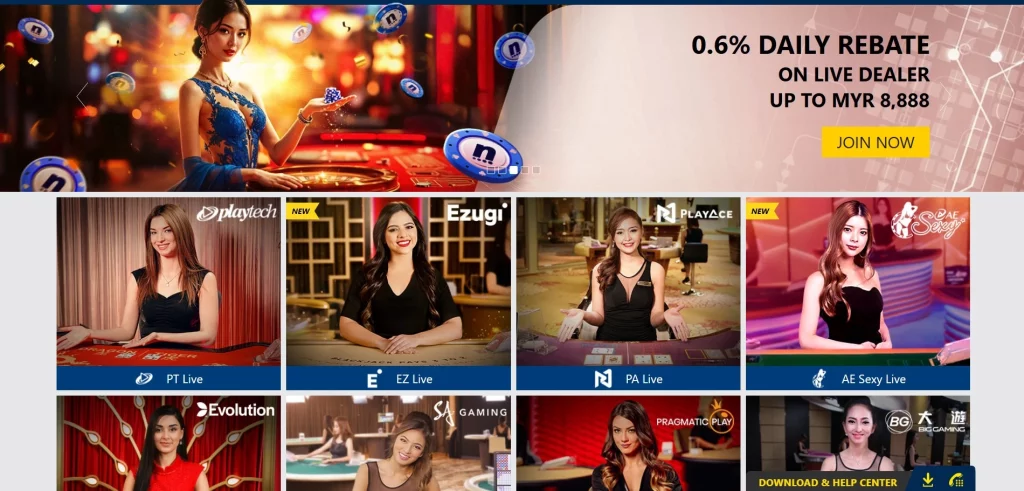The width and height of the screenshot is (1024, 491).
Task: Go to the previous banner slide
Action: 82,95
